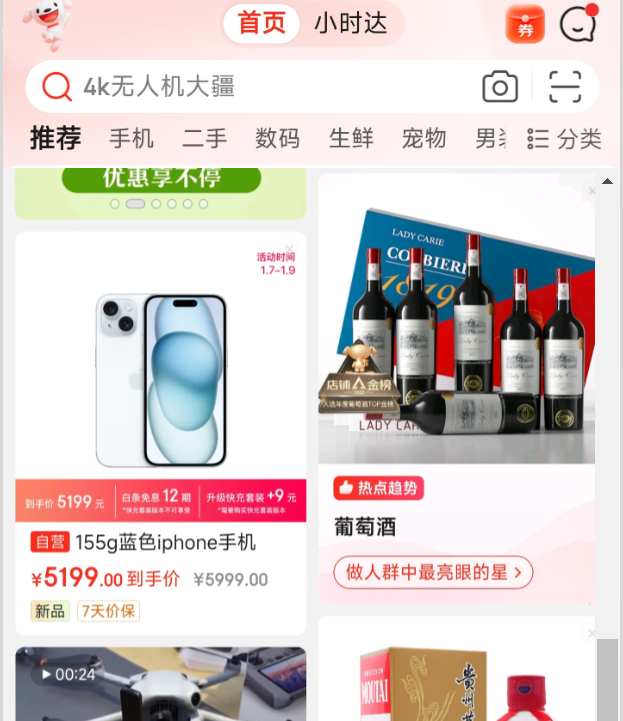Select the 首页 tab
Screen dimensions: 623x721
click(x=262, y=24)
